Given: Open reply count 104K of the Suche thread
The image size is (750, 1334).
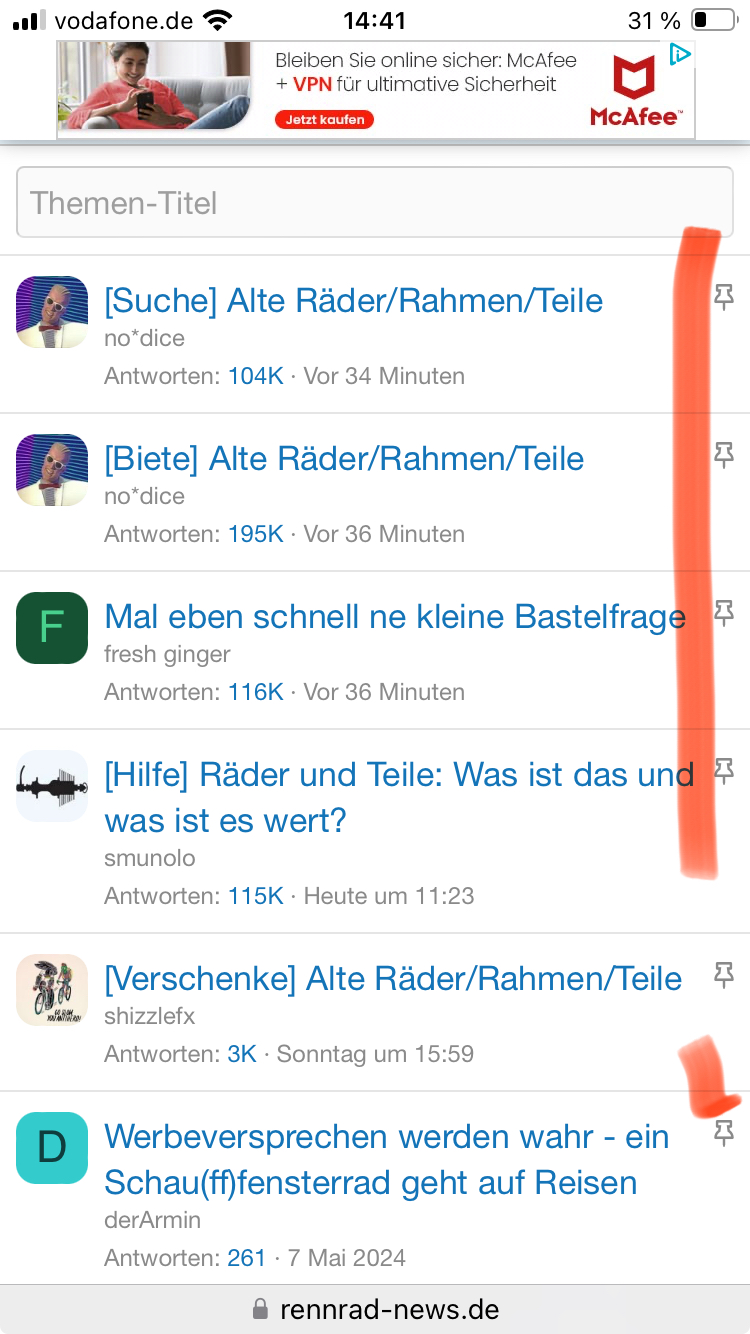Looking at the screenshot, I should (256, 376).
